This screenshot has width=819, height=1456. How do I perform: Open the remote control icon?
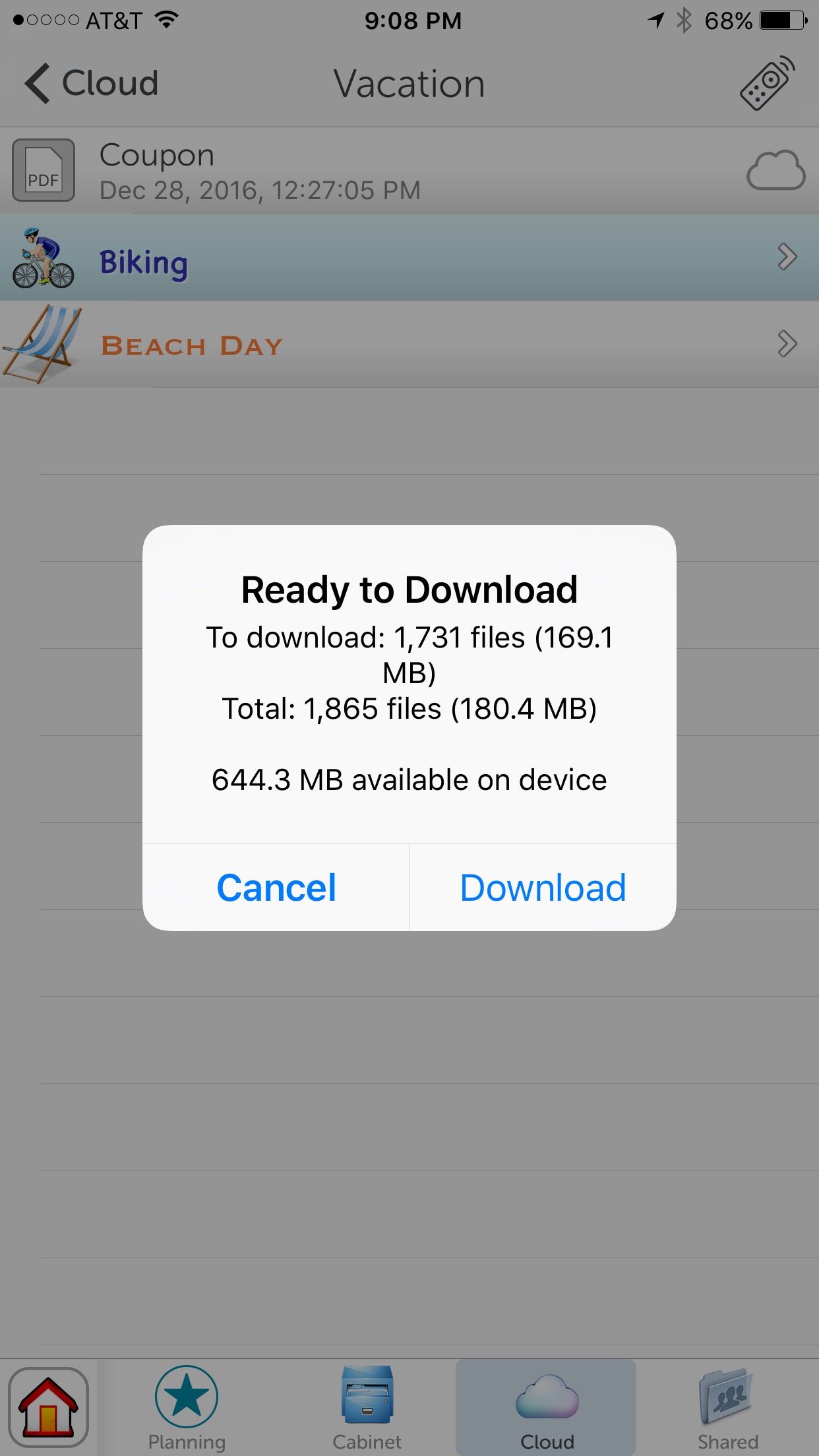pyautogui.click(x=767, y=84)
